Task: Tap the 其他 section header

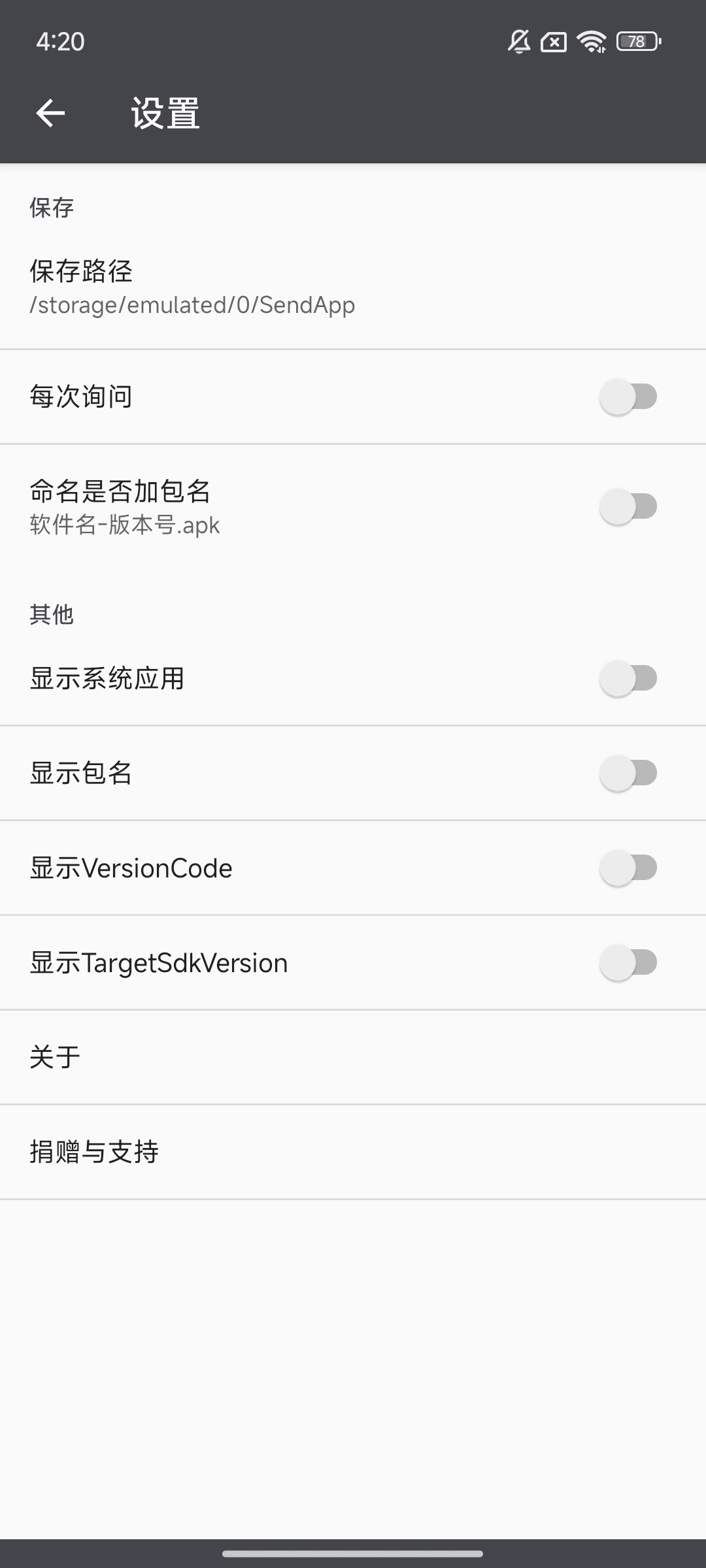Action: click(51, 614)
